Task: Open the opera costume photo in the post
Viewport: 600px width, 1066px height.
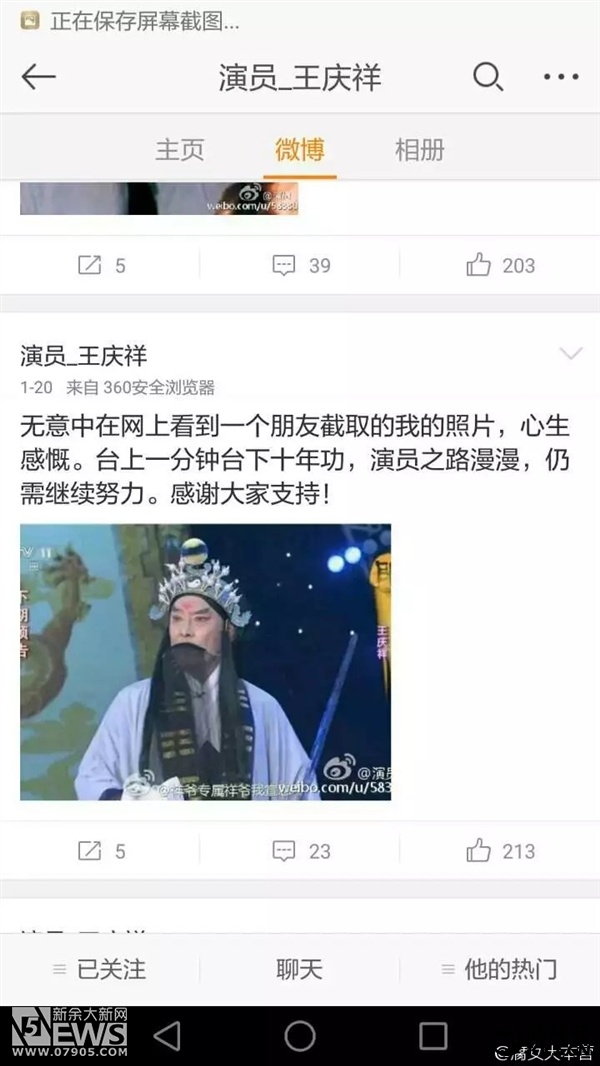Action: pyautogui.click(x=205, y=662)
